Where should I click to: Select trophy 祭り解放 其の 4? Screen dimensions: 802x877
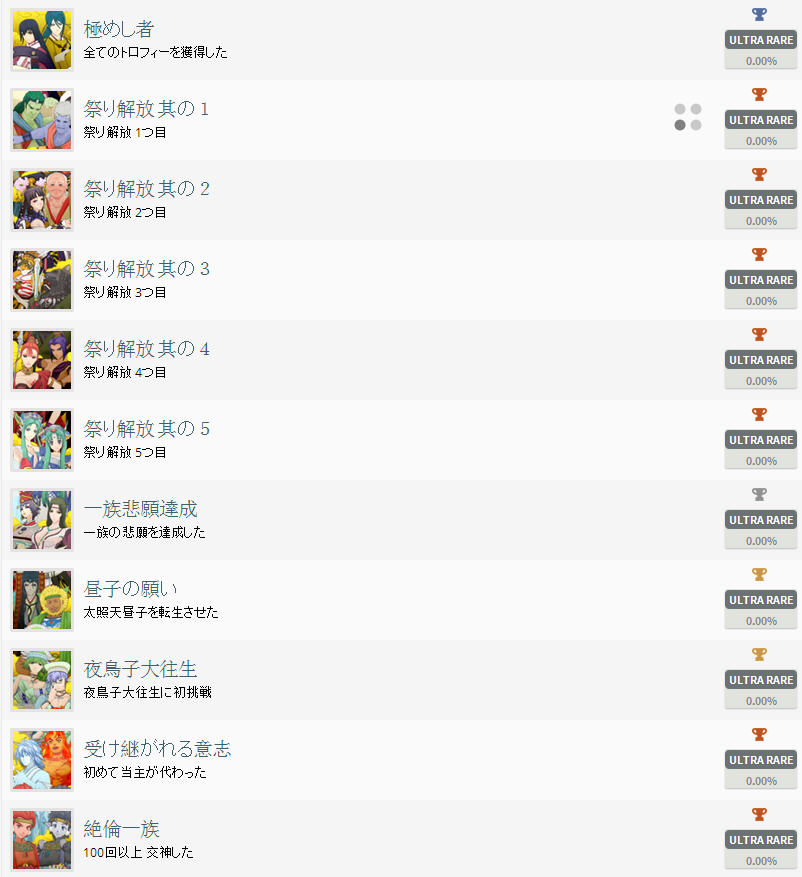(x=146, y=349)
